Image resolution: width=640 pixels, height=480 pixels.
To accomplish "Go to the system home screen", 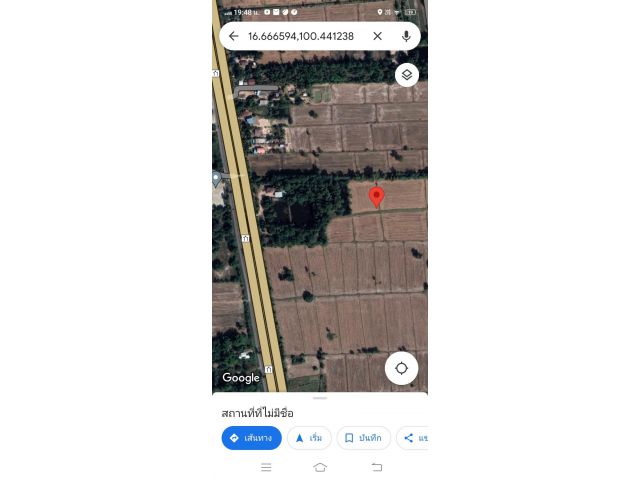I will [x=320, y=467].
